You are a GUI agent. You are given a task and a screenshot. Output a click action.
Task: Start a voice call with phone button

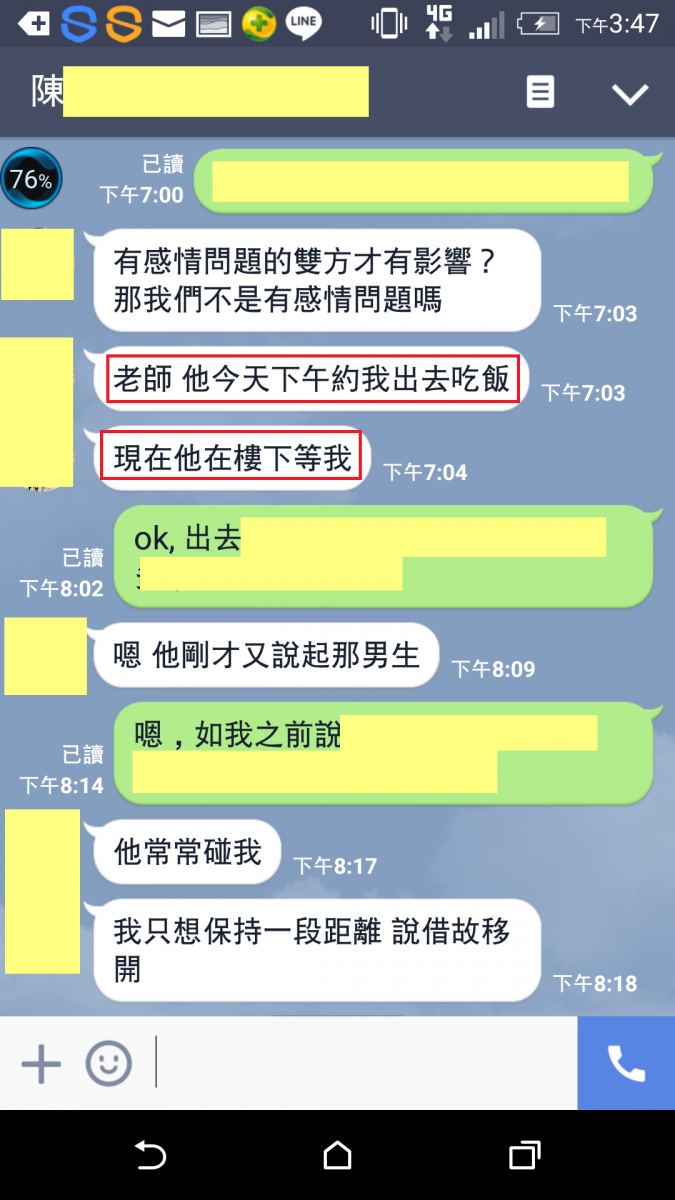[x=626, y=1063]
